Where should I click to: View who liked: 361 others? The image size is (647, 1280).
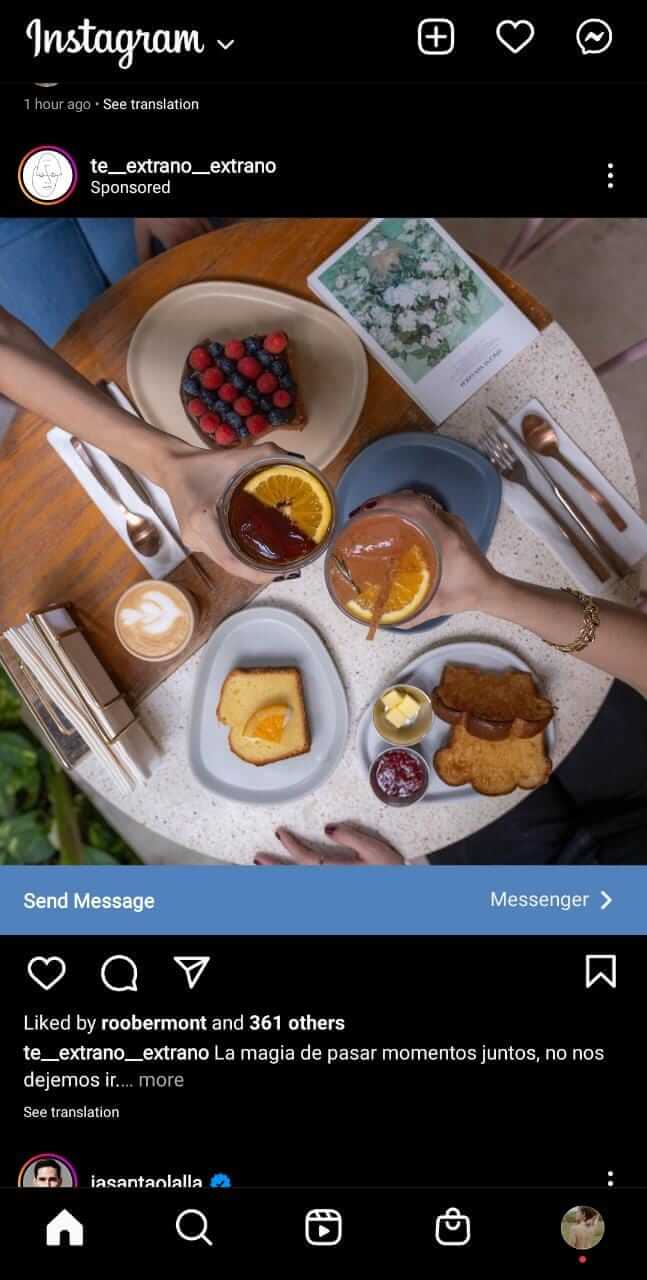[296, 1023]
